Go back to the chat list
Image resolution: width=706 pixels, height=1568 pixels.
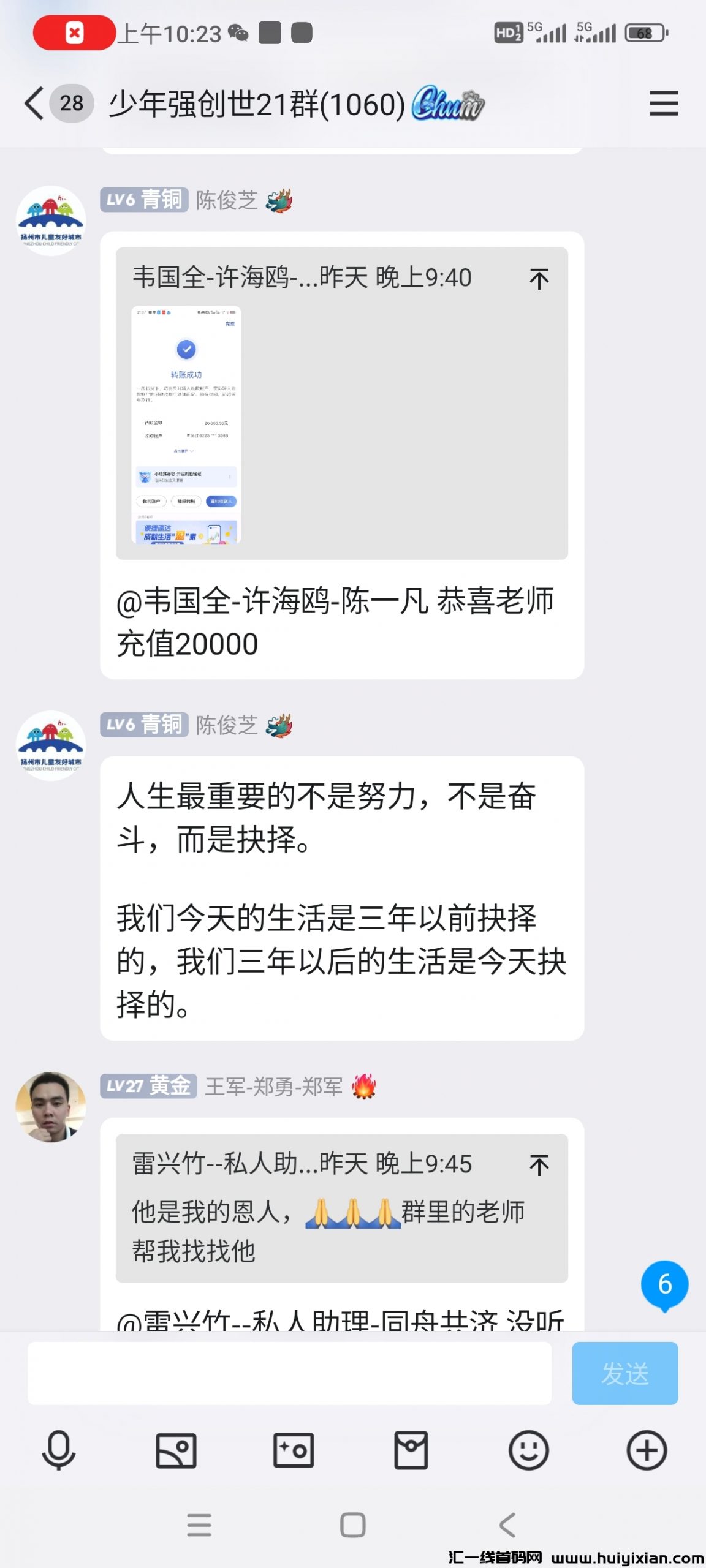pos(35,103)
